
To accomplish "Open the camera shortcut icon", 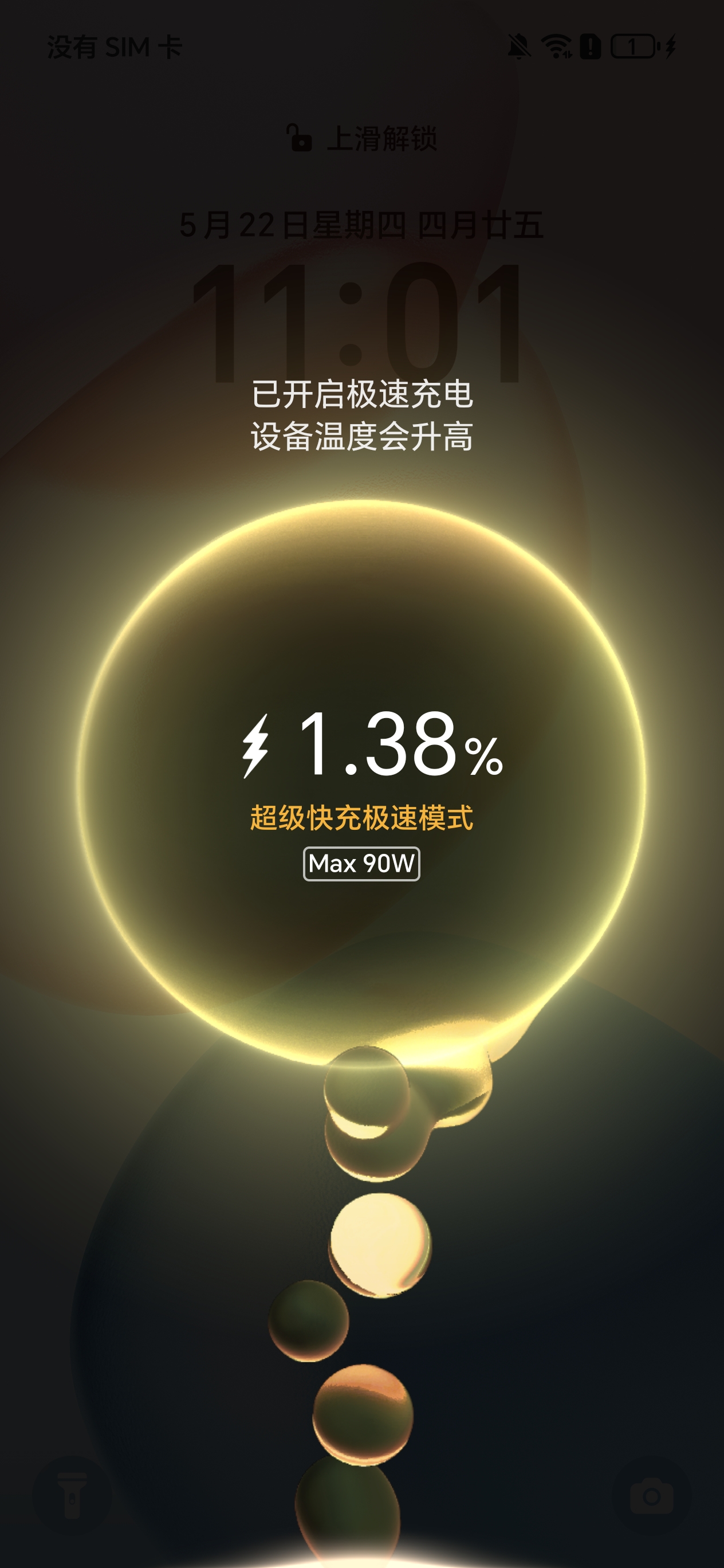I will pyautogui.click(x=652, y=1496).
